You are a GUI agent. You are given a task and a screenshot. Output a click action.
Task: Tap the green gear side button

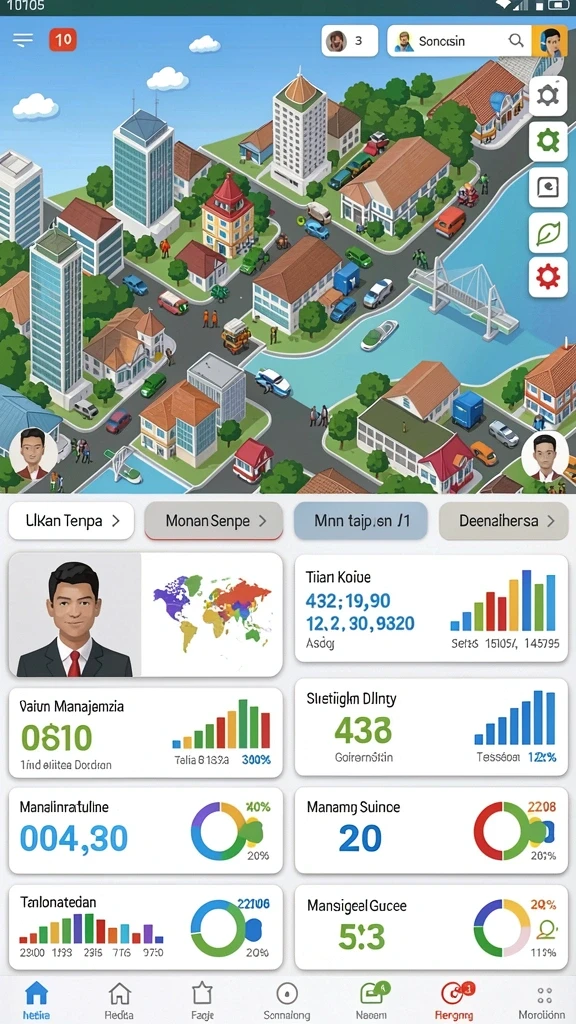tap(547, 141)
